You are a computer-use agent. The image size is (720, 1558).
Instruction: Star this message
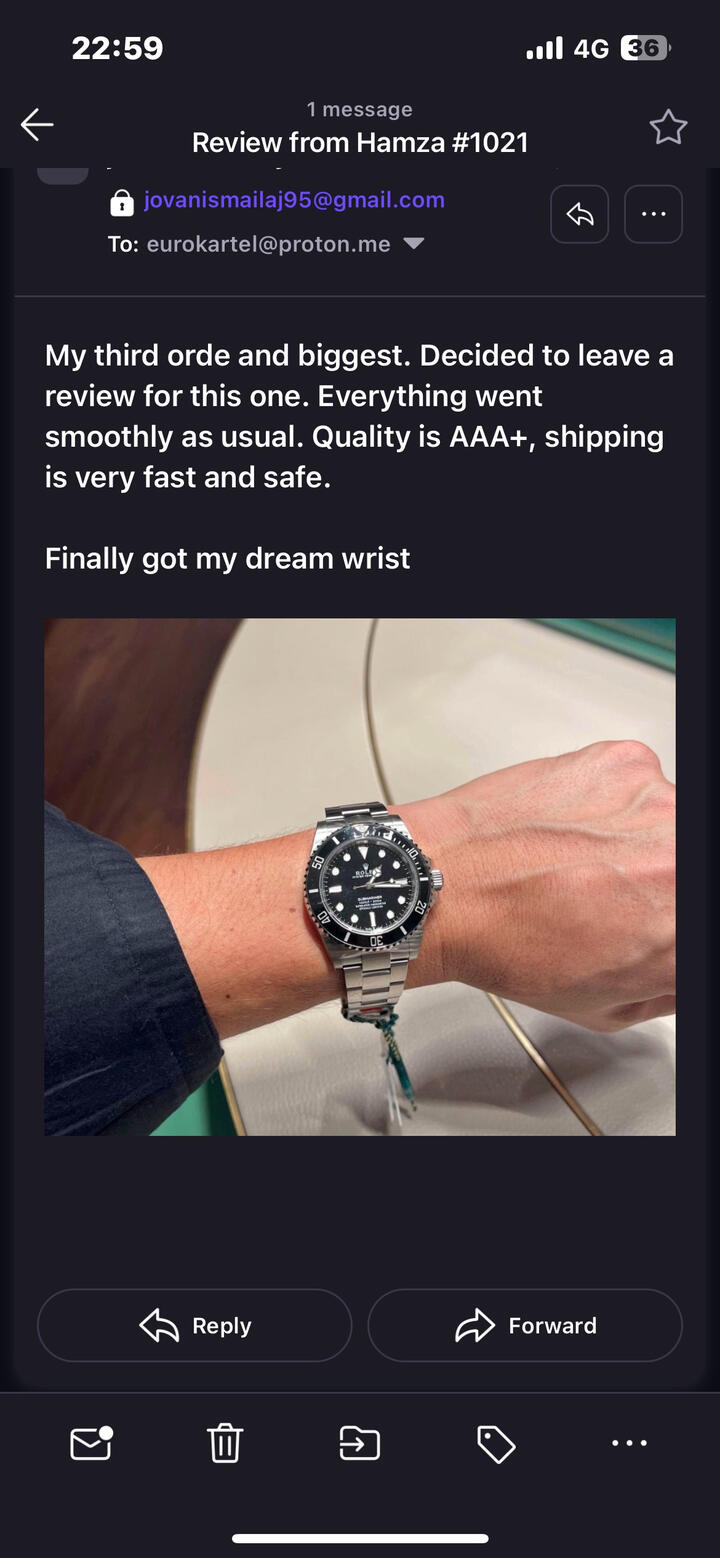[x=668, y=127]
